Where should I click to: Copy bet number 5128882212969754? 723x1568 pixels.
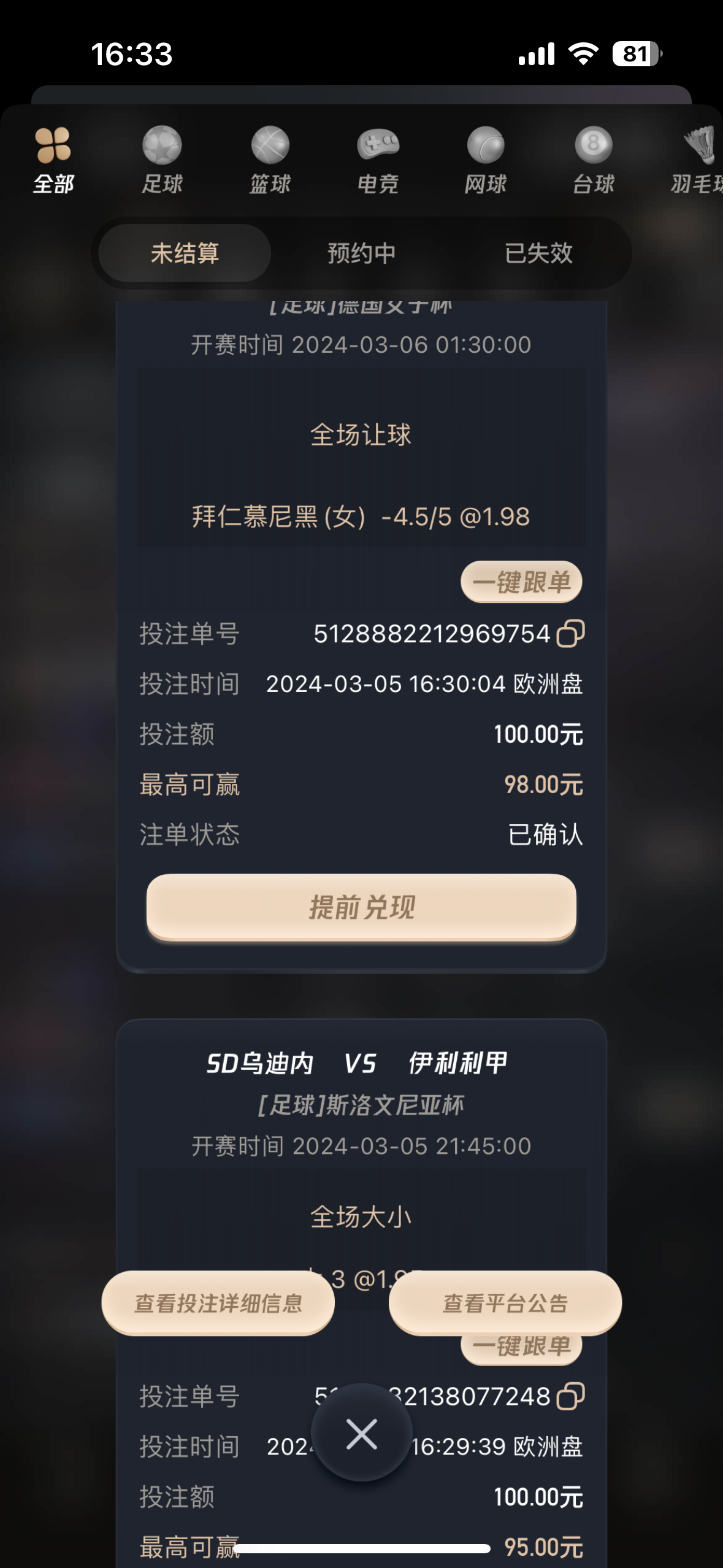(x=570, y=634)
